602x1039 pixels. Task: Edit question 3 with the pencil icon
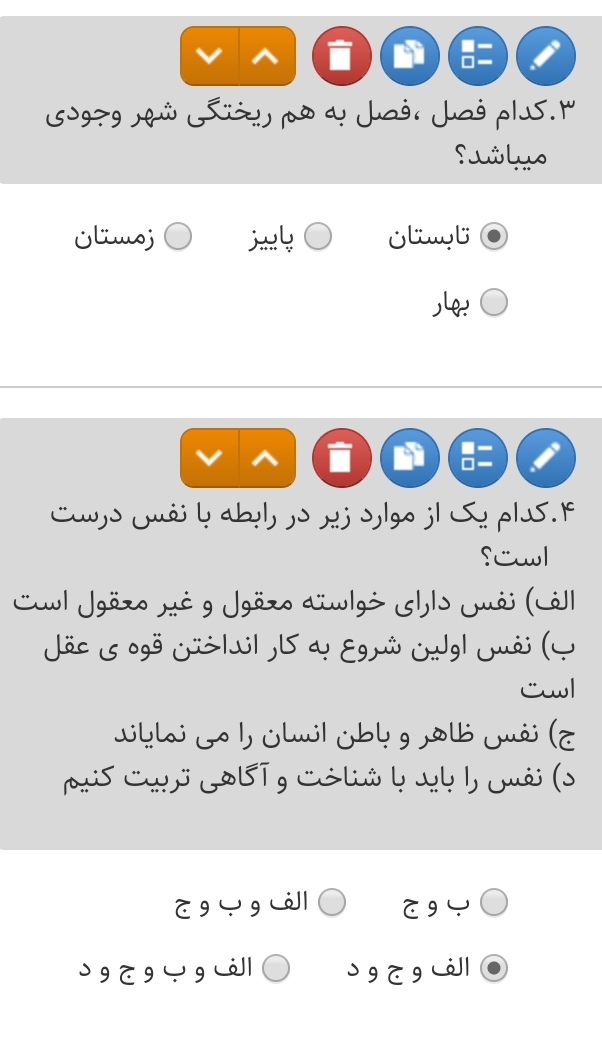point(546,57)
